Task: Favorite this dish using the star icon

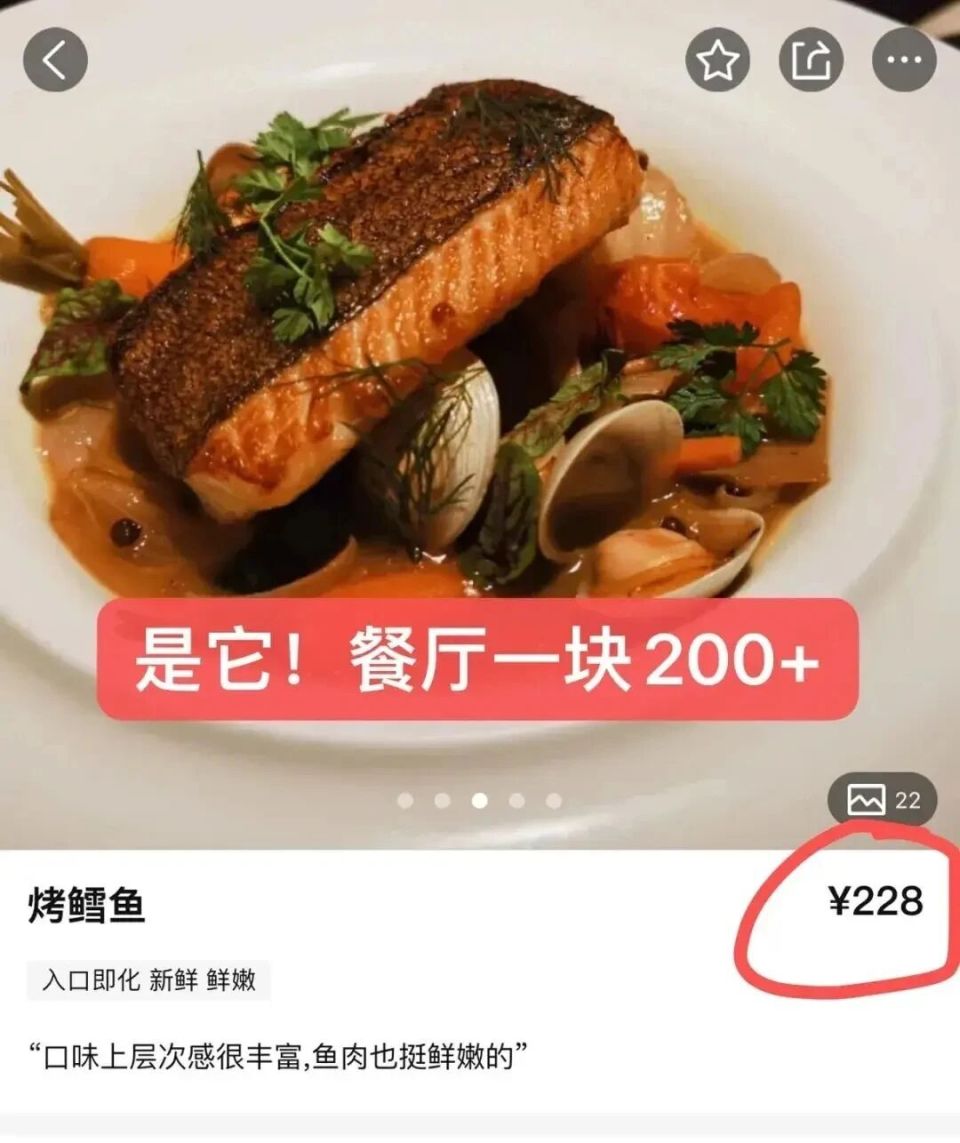Action: 718,57
